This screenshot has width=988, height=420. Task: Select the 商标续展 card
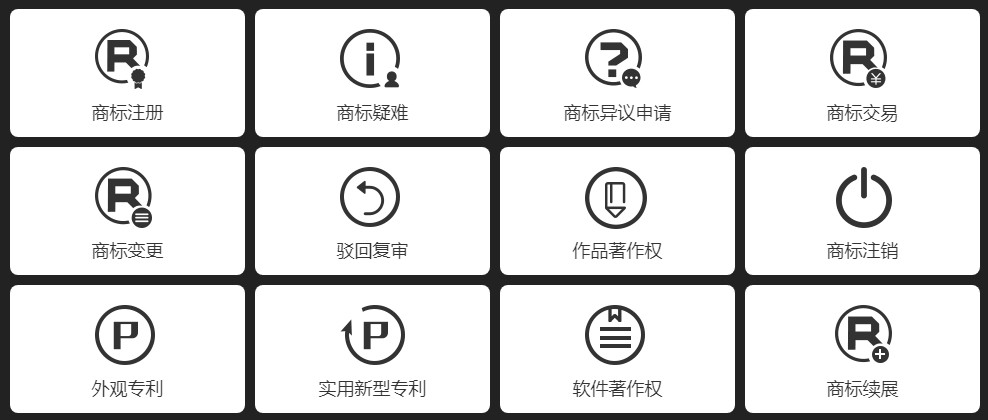(862, 349)
